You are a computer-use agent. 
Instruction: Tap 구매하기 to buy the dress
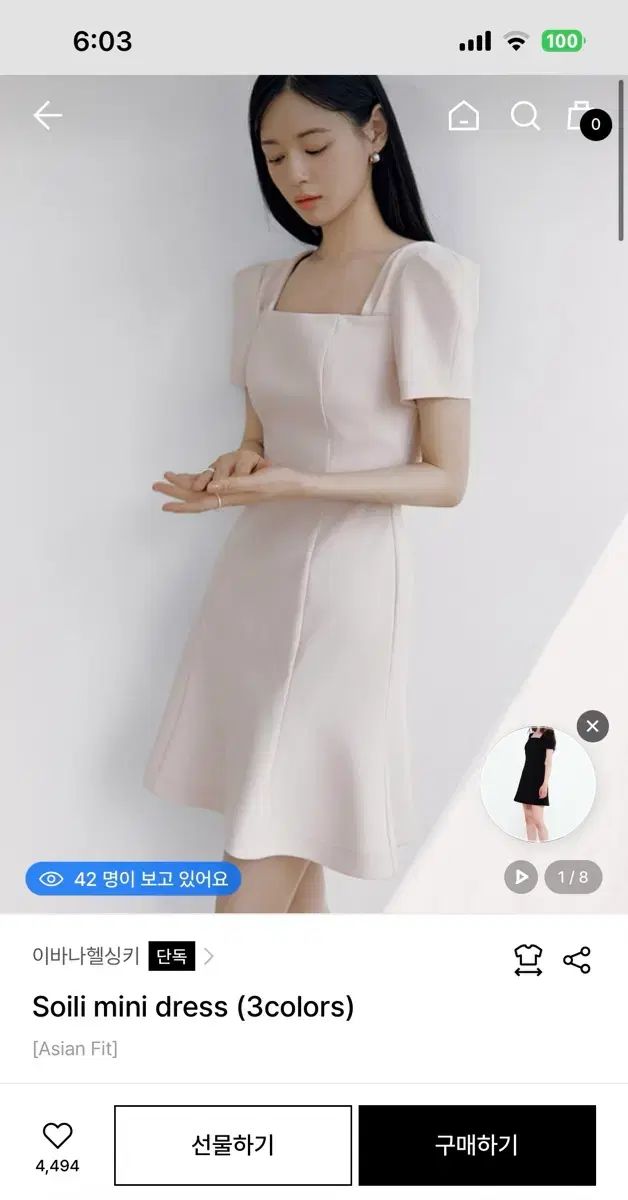coord(477,1145)
